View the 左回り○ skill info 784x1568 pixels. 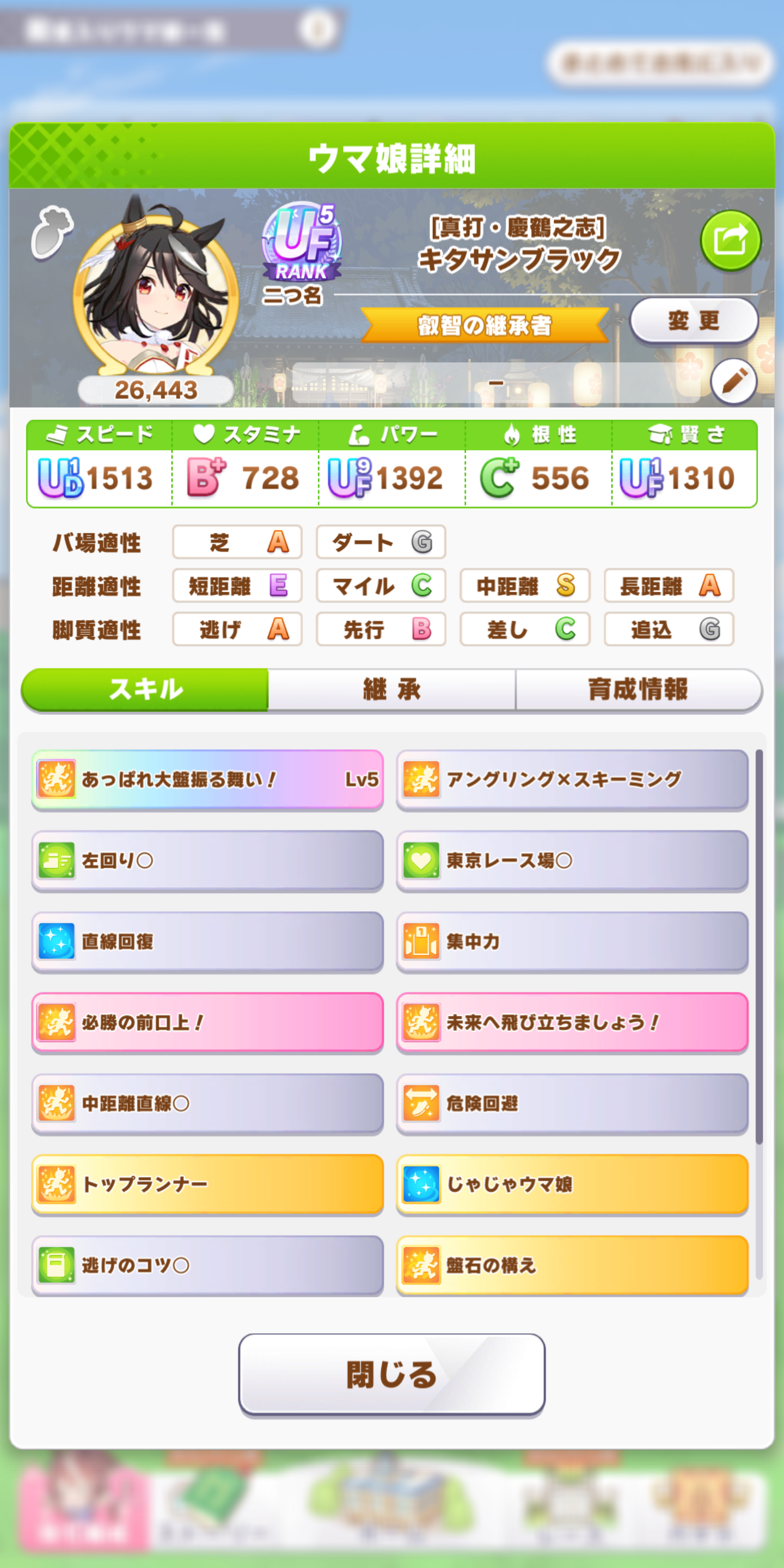click(x=207, y=860)
